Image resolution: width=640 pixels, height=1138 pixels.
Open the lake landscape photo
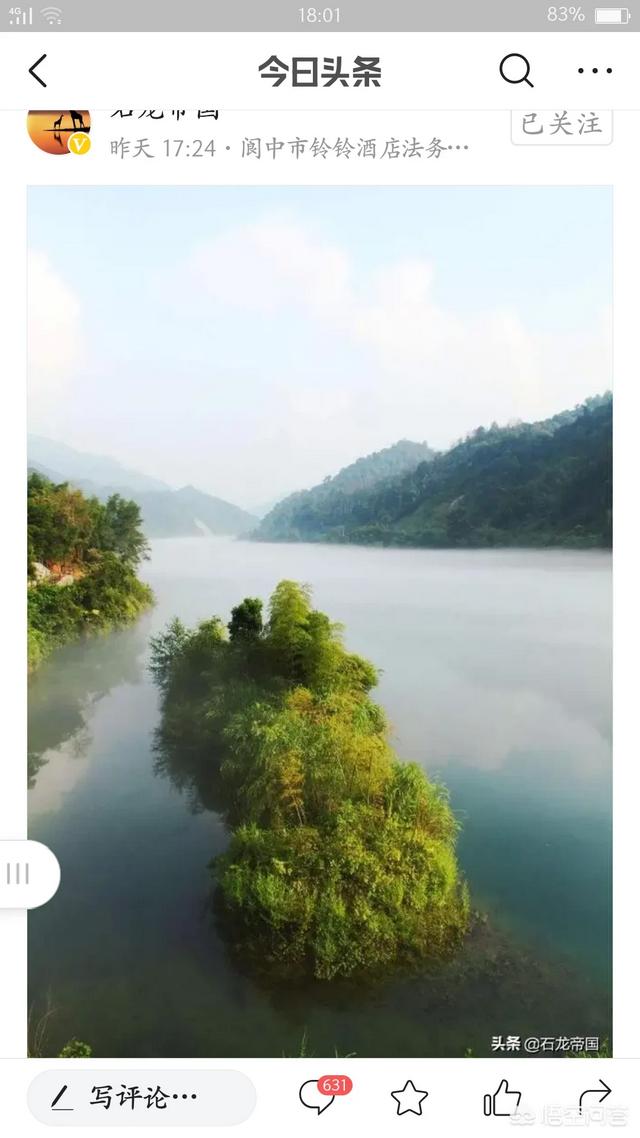click(x=320, y=621)
